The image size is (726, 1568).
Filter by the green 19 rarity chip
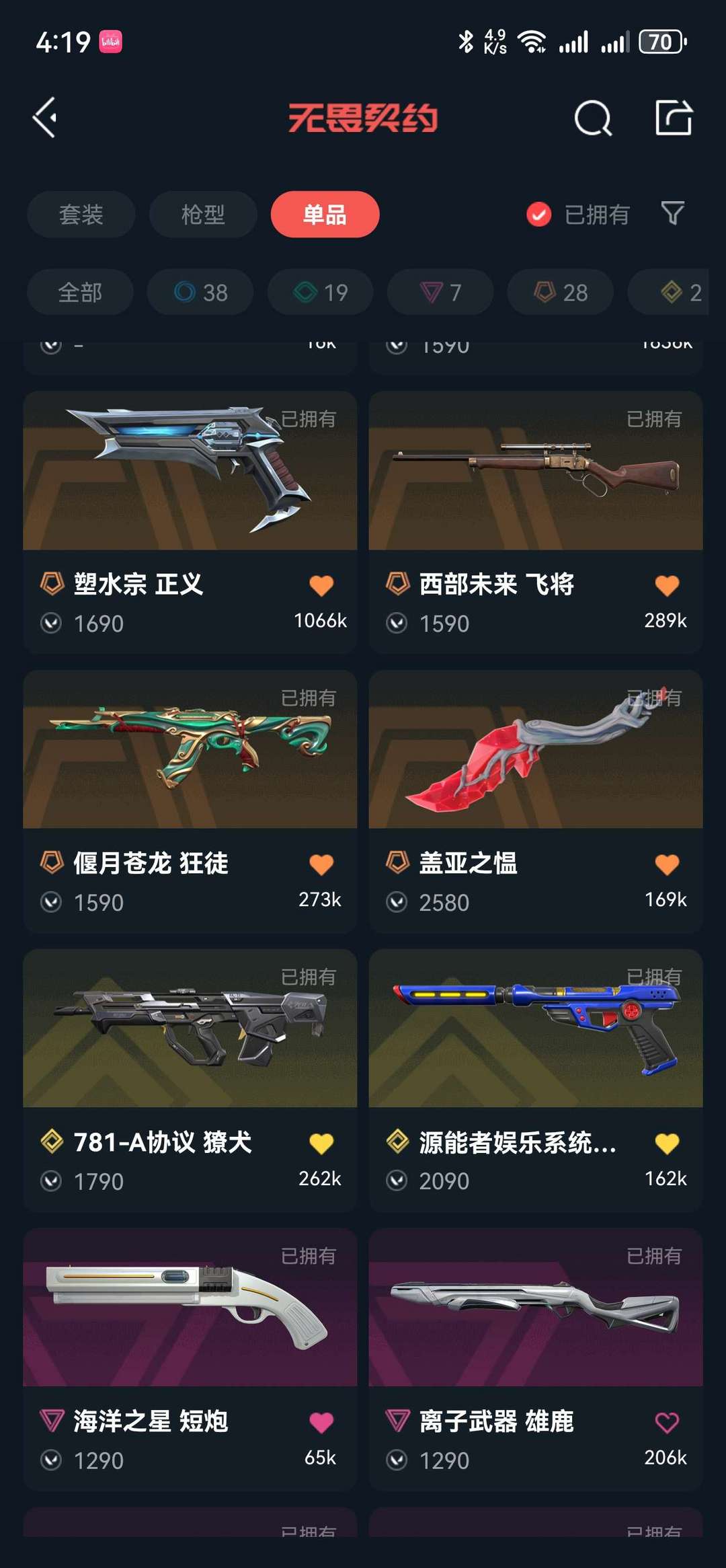pyautogui.click(x=321, y=293)
